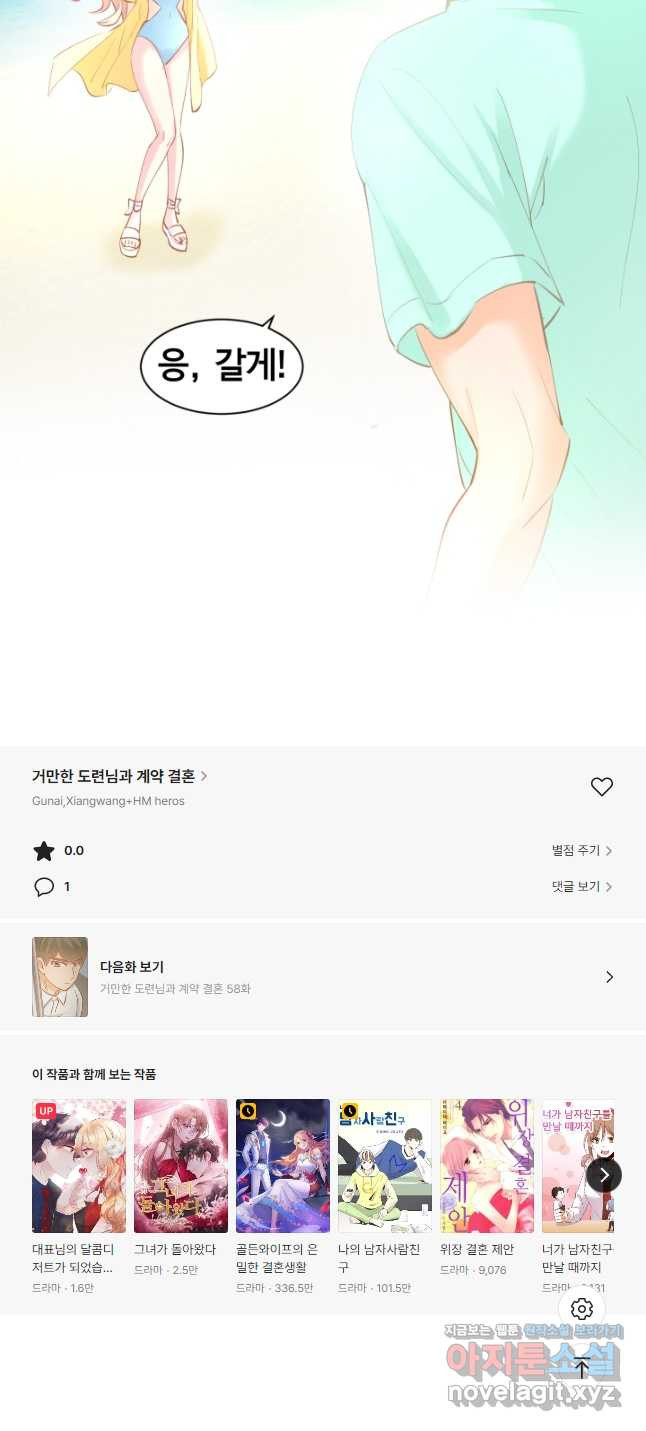
Task: Open 댓글 보기 to see comments
Action: [x=581, y=886]
